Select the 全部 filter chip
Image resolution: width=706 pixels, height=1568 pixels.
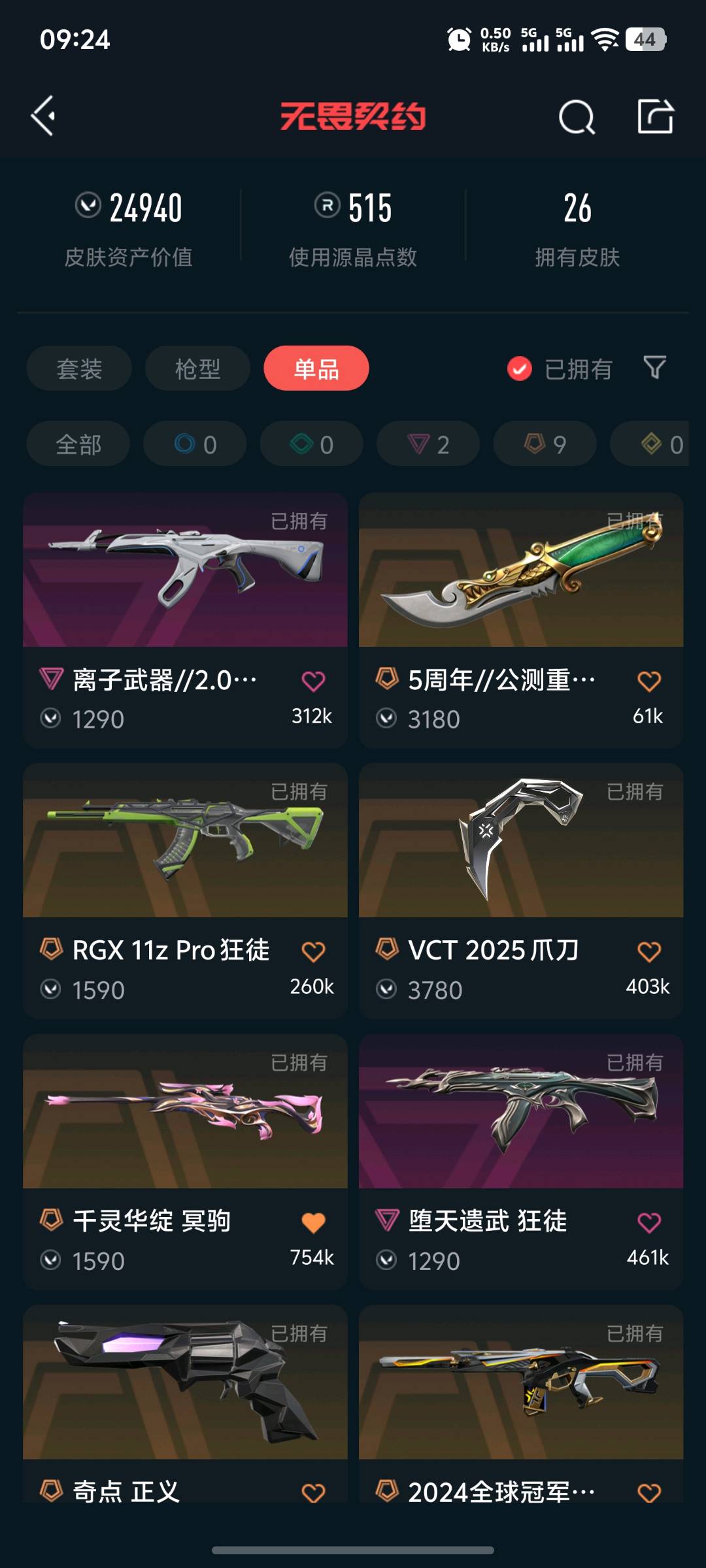click(x=78, y=444)
